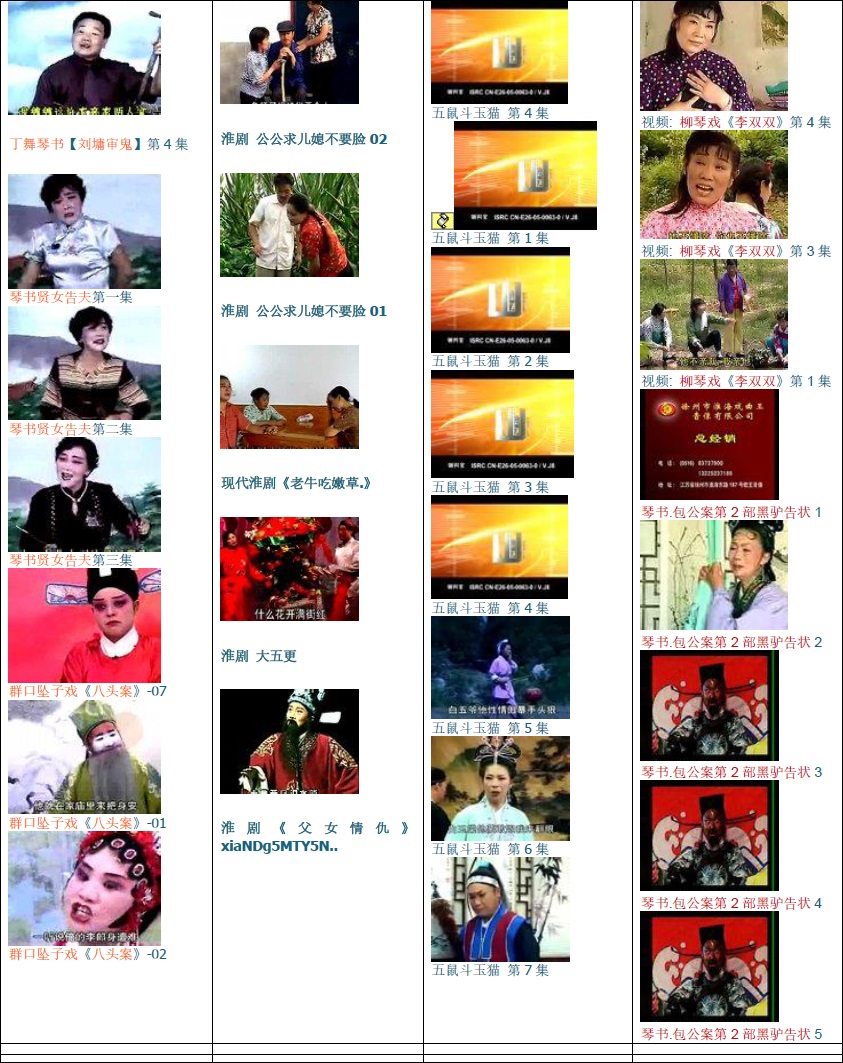Open 视频: 柳琴戏《李双双》第 3 集
The image size is (843, 1063).
tap(735, 251)
